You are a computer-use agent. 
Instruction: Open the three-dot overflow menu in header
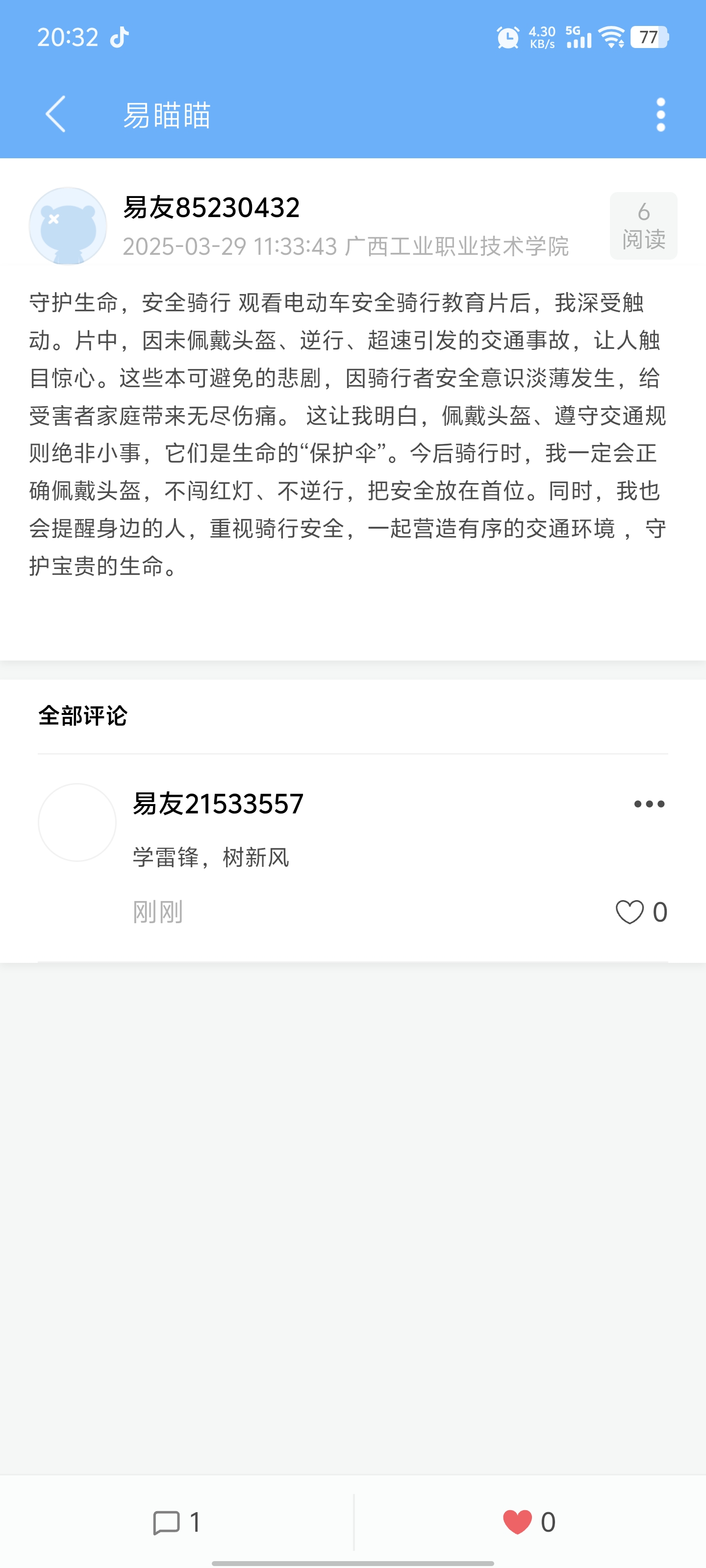661,115
